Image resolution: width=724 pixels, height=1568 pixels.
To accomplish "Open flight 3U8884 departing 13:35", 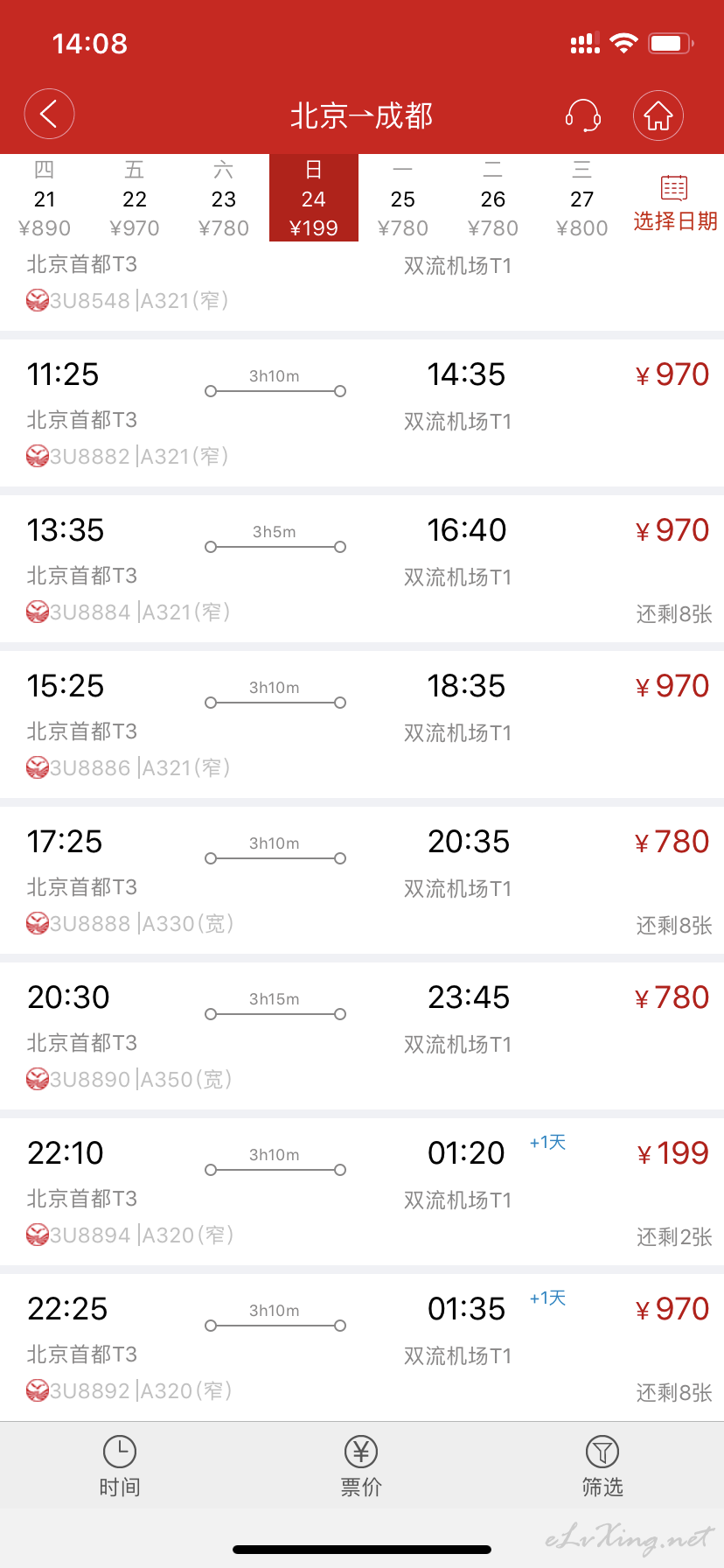I will (362, 569).
